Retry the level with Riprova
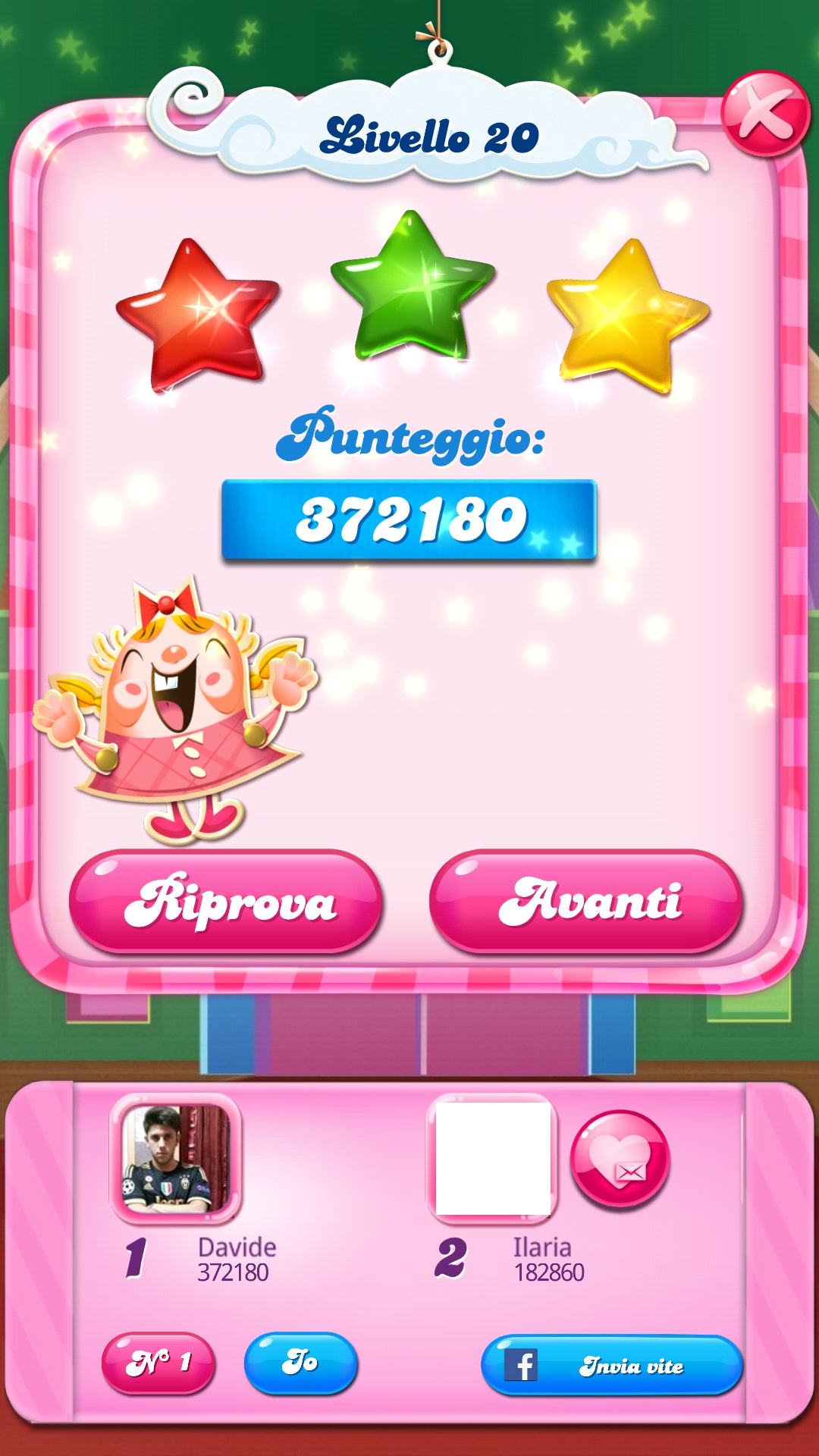 click(x=225, y=902)
